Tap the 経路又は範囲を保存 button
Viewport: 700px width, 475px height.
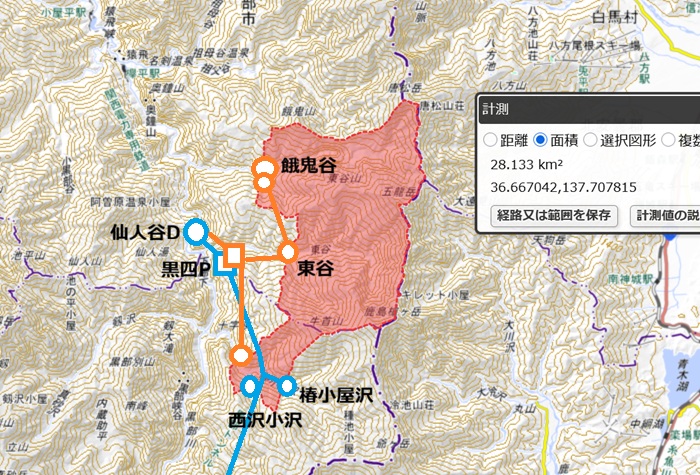(554, 215)
